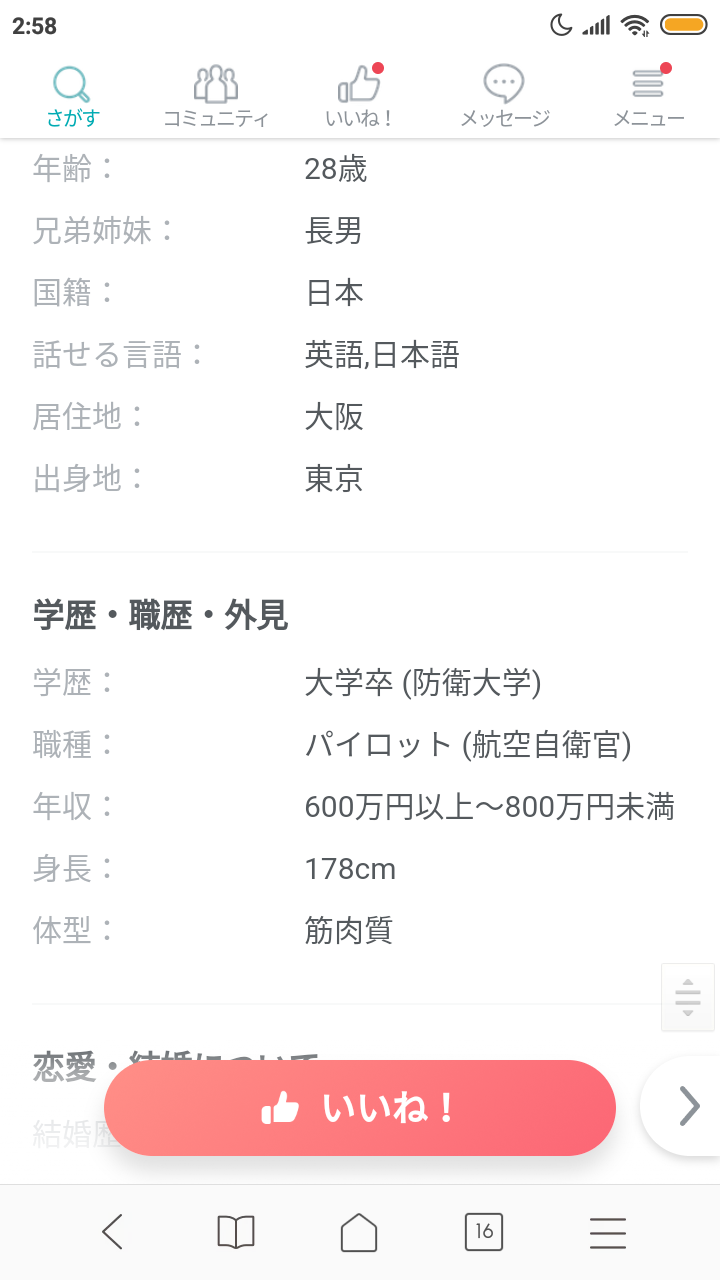Go to the browser home page
This screenshot has height=1280, width=720.
tap(360, 1232)
